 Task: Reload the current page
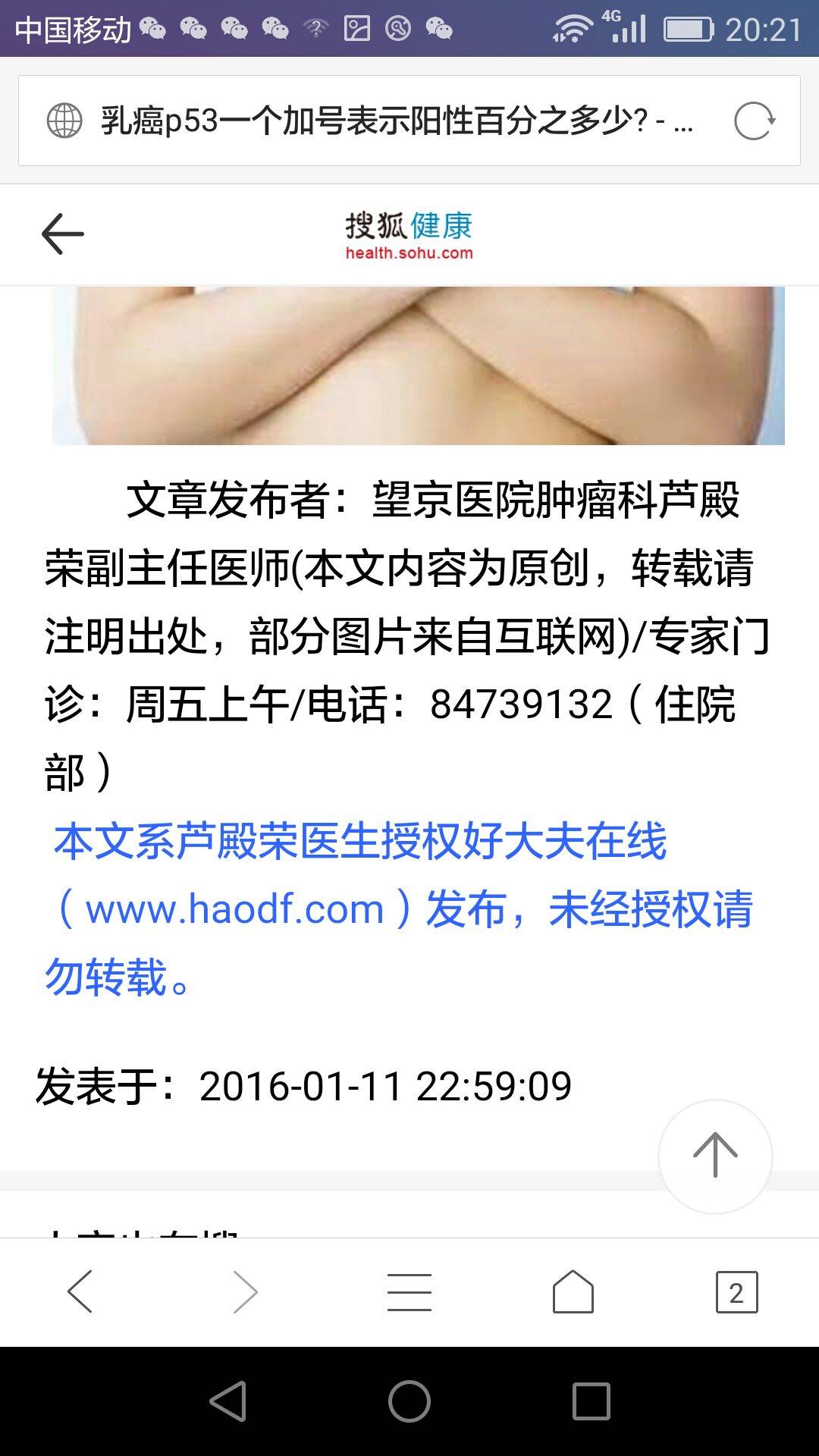pyautogui.click(x=754, y=121)
